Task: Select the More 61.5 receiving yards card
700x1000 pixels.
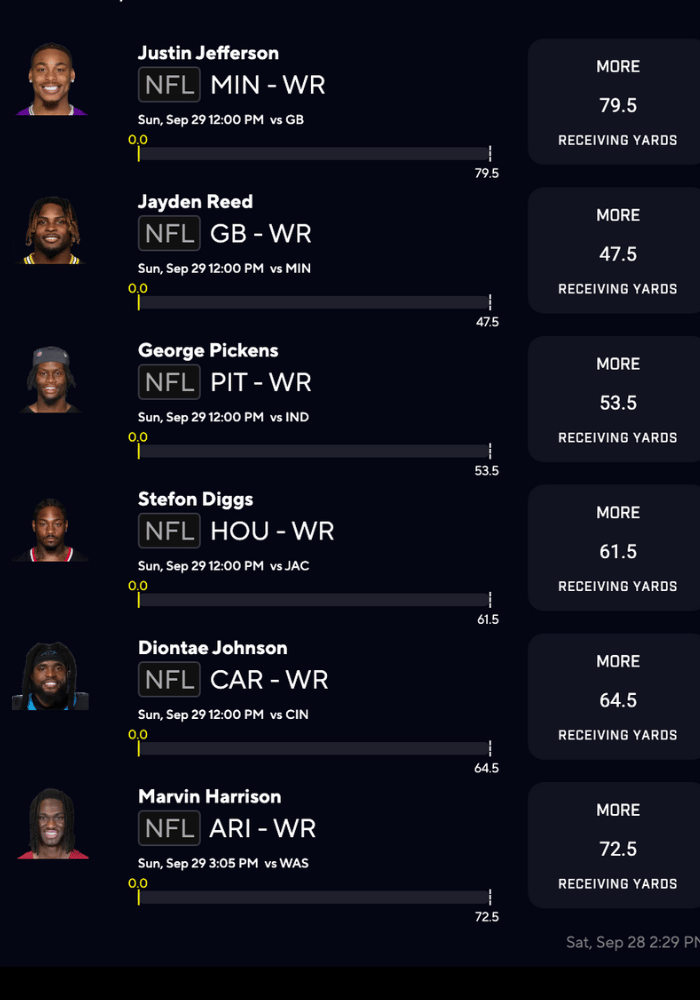Action: tap(617, 549)
